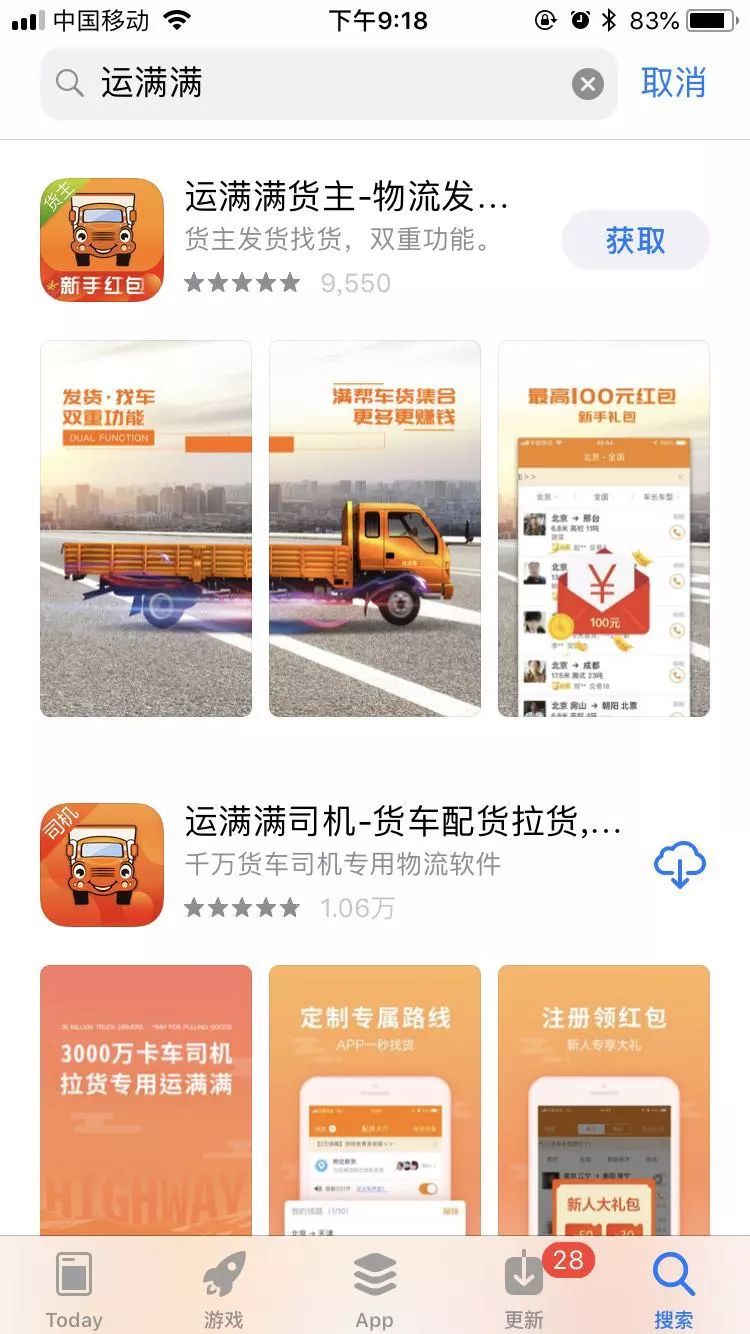View the 发货·找车 双重功能 screenshot
Viewport: 750px width, 1334px height.
tap(146, 528)
